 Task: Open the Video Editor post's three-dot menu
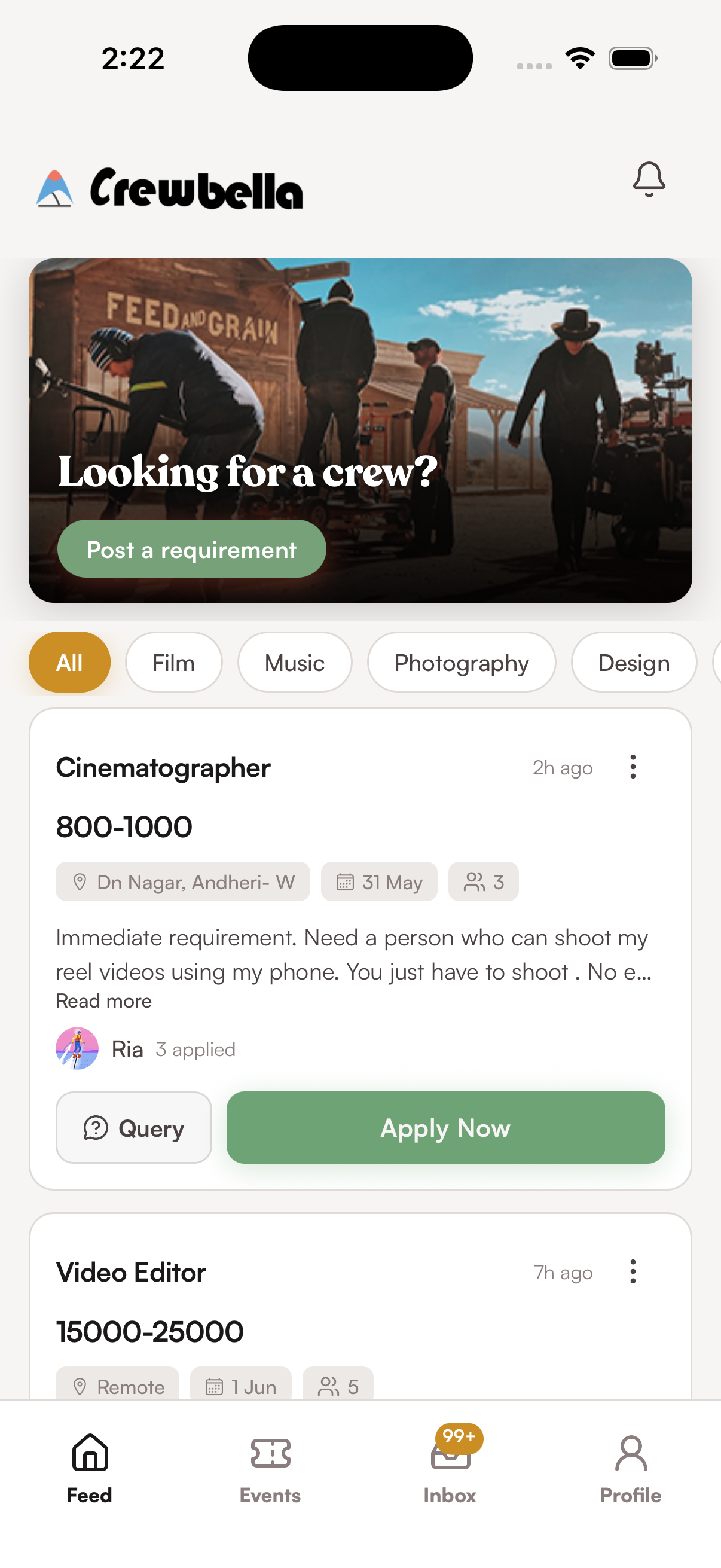coord(633,1271)
